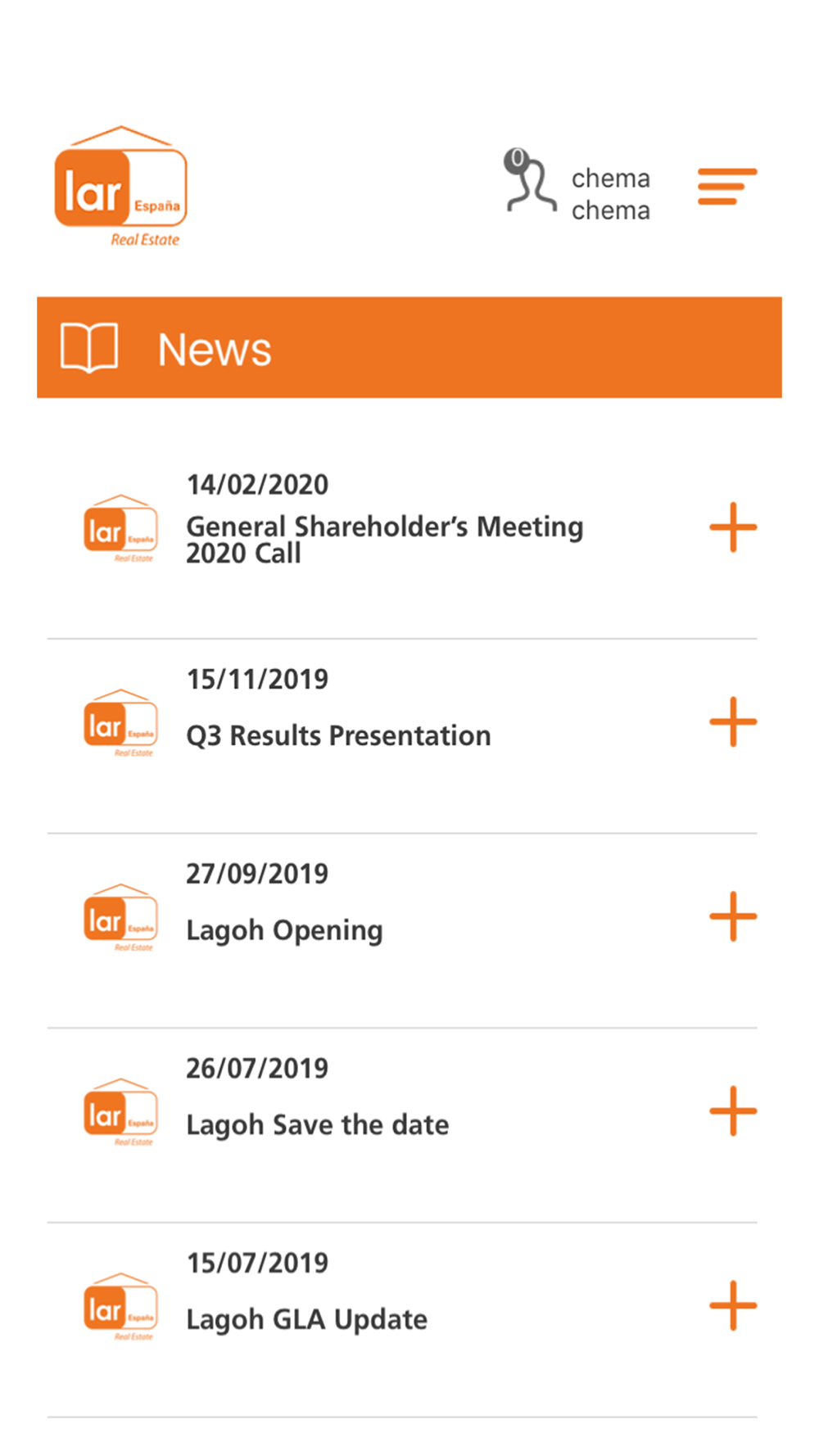This screenshot has width=819, height=1456.
Task: Expand General Shareholder's Meeting 2020 Call
Action: [x=733, y=527]
